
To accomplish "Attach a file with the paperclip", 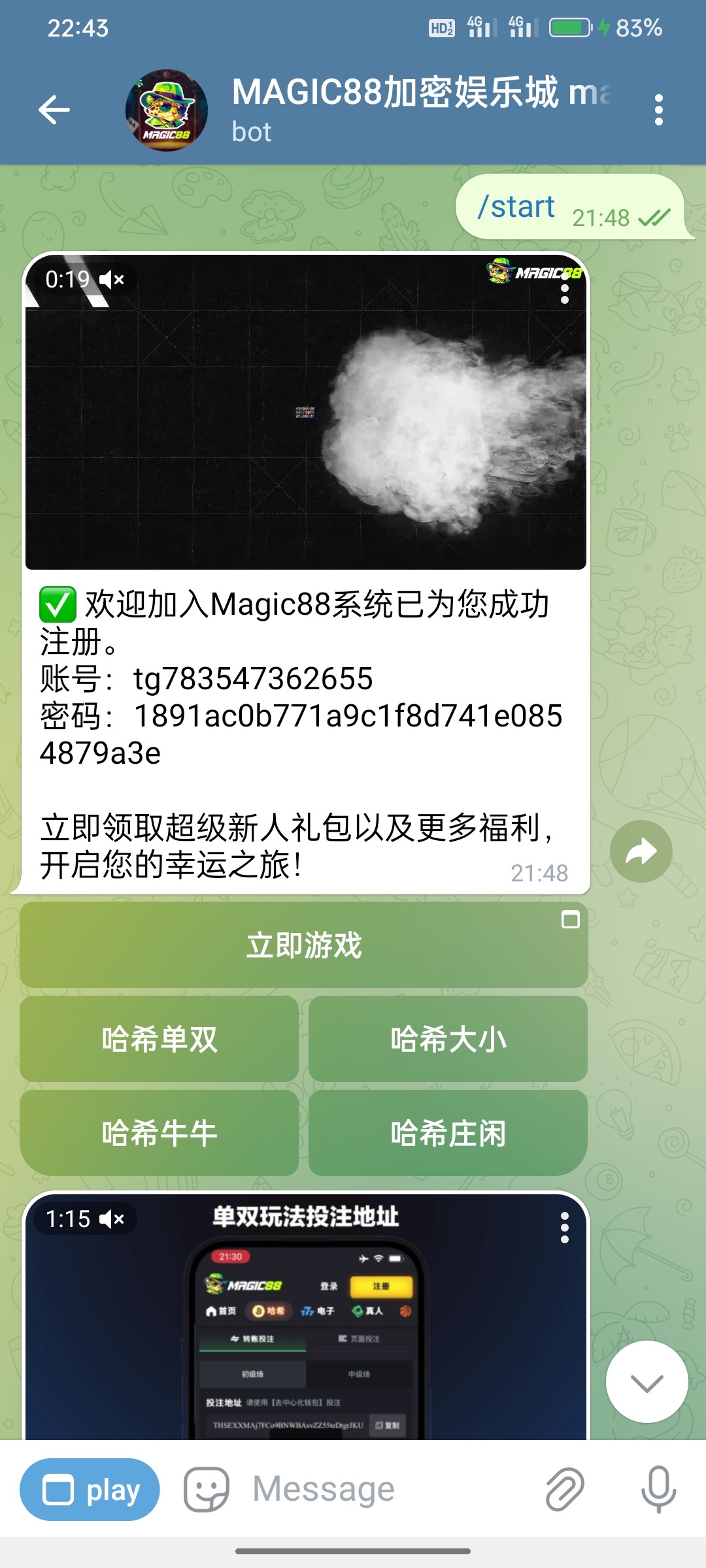I will click(x=565, y=1490).
